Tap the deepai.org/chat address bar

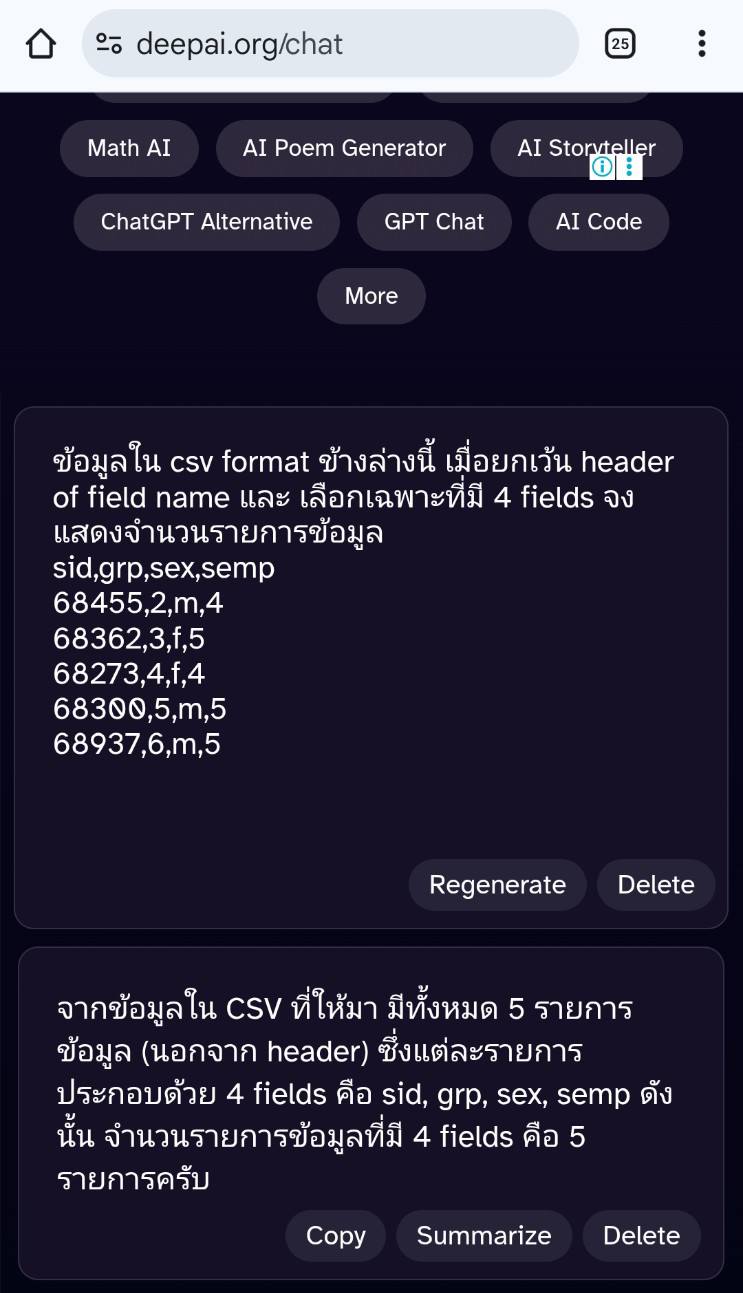point(330,44)
